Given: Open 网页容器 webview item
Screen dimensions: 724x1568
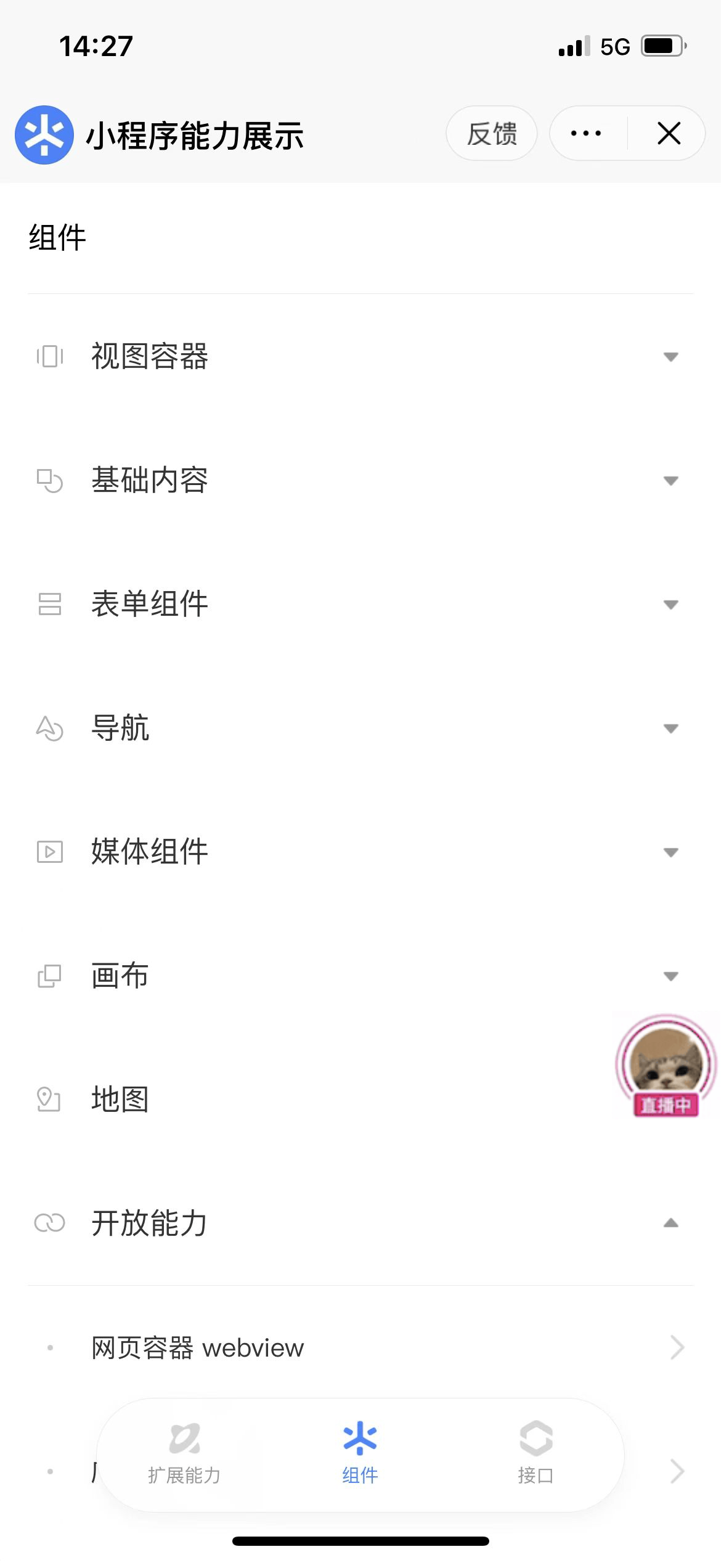Looking at the screenshot, I should pyautogui.click(x=360, y=1348).
